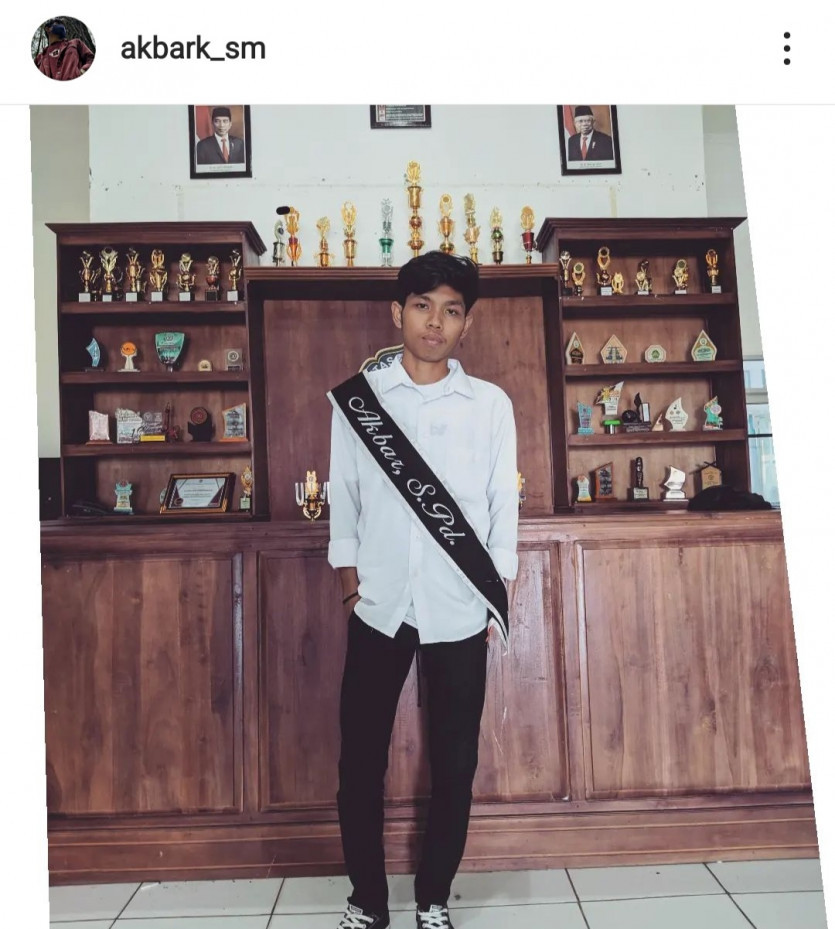Viewport: 835px width, 929px height.
Task: Open the akbark_sm username link
Action: (193, 48)
